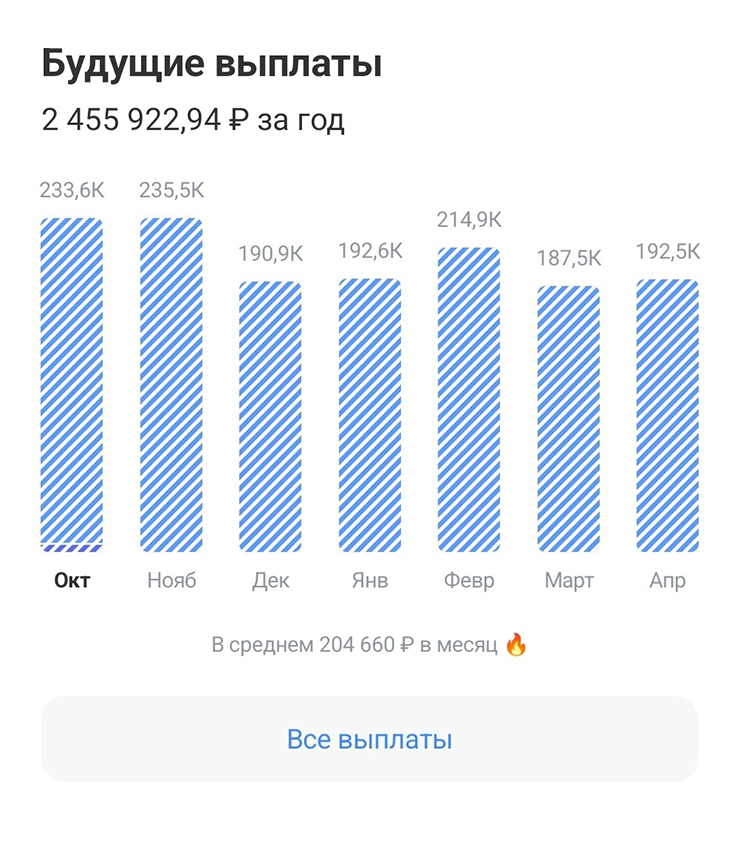Image resolution: width=740 pixels, height=852 pixels.
Task: Select the April bar labeled 192,5K
Action: pyautogui.click(x=667, y=415)
